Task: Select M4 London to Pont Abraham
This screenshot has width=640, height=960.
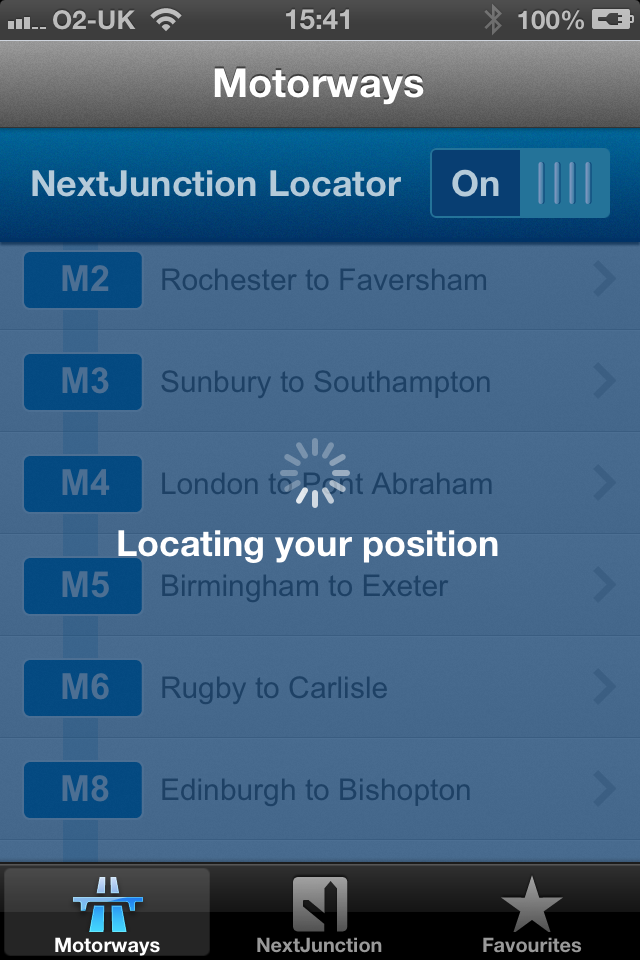Action: click(x=320, y=483)
